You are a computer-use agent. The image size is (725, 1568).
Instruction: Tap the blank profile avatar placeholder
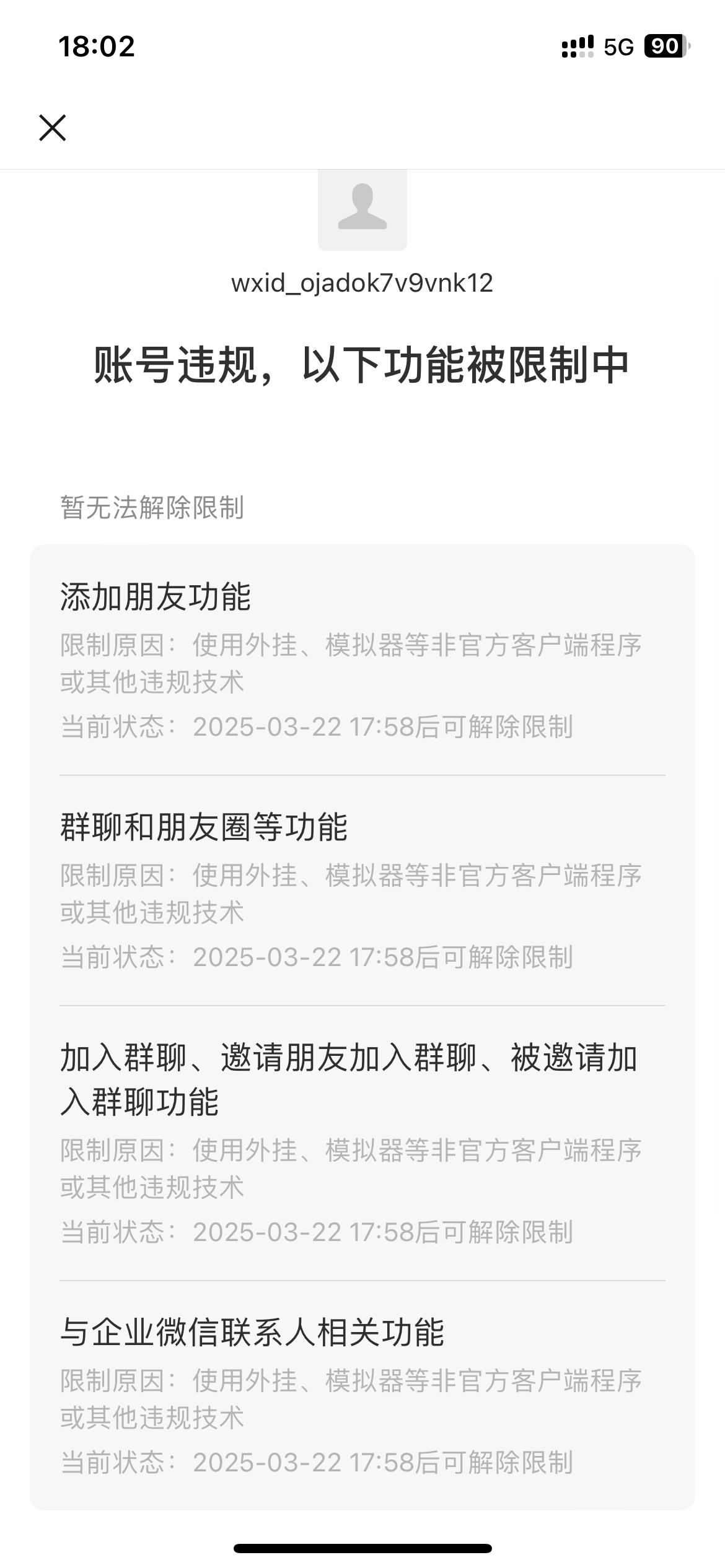click(362, 211)
